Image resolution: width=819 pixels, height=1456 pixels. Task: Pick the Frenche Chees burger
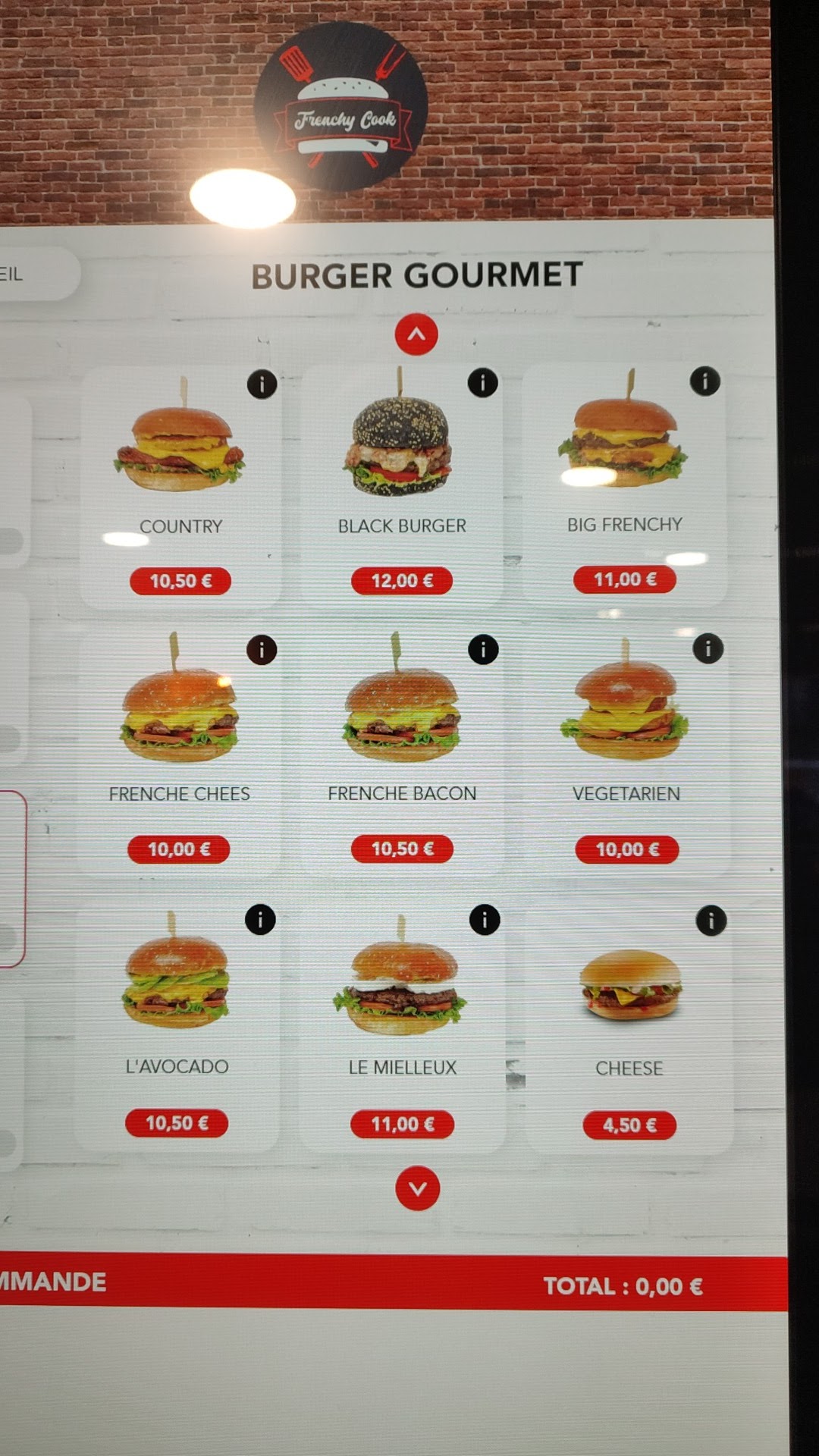tap(179, 752)
